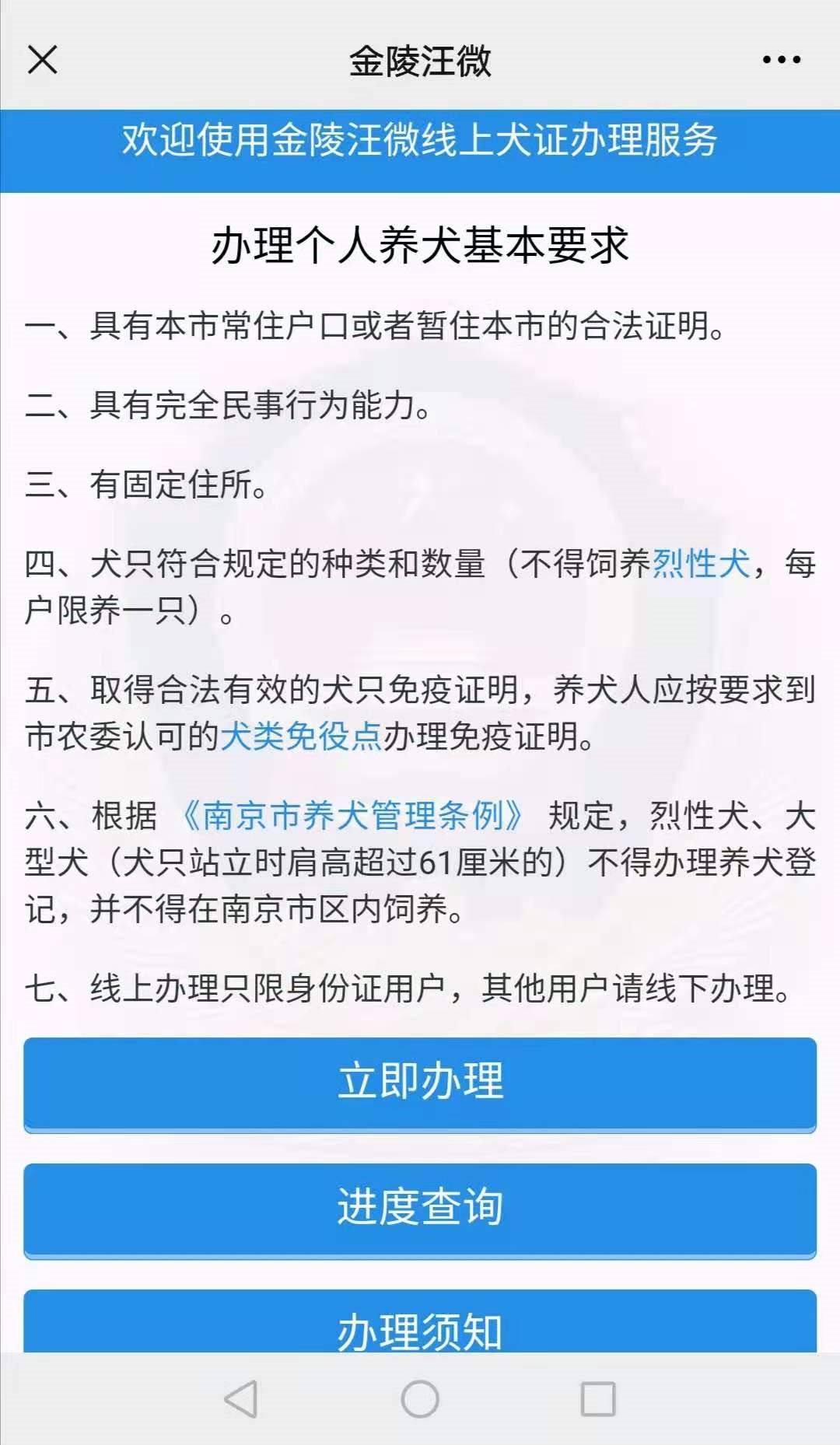Image resolution: width=840 pixels, height=1445 pixels.
Task: Tap the 立即办理 button
Action: [420, 1083]
